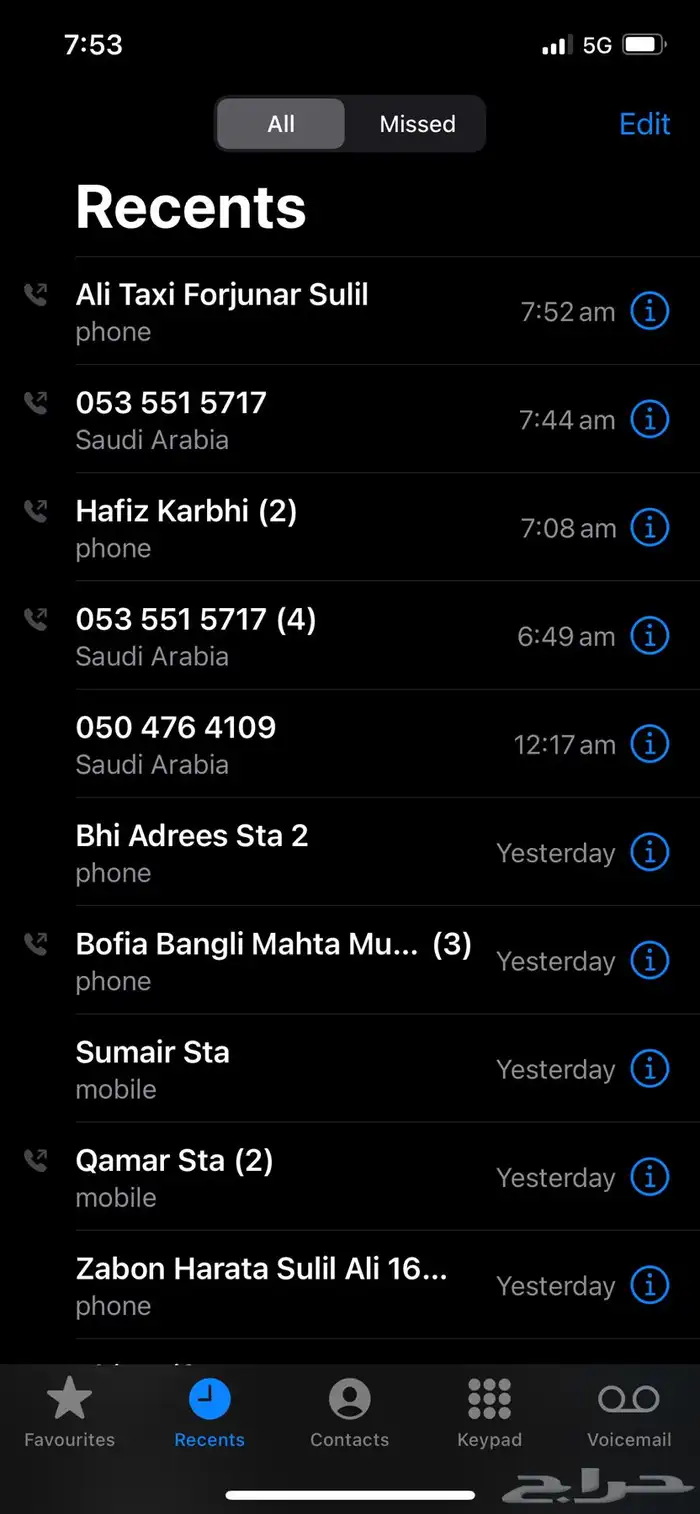
Task: View info for the 7:44 am call
Action: [649, 420]
